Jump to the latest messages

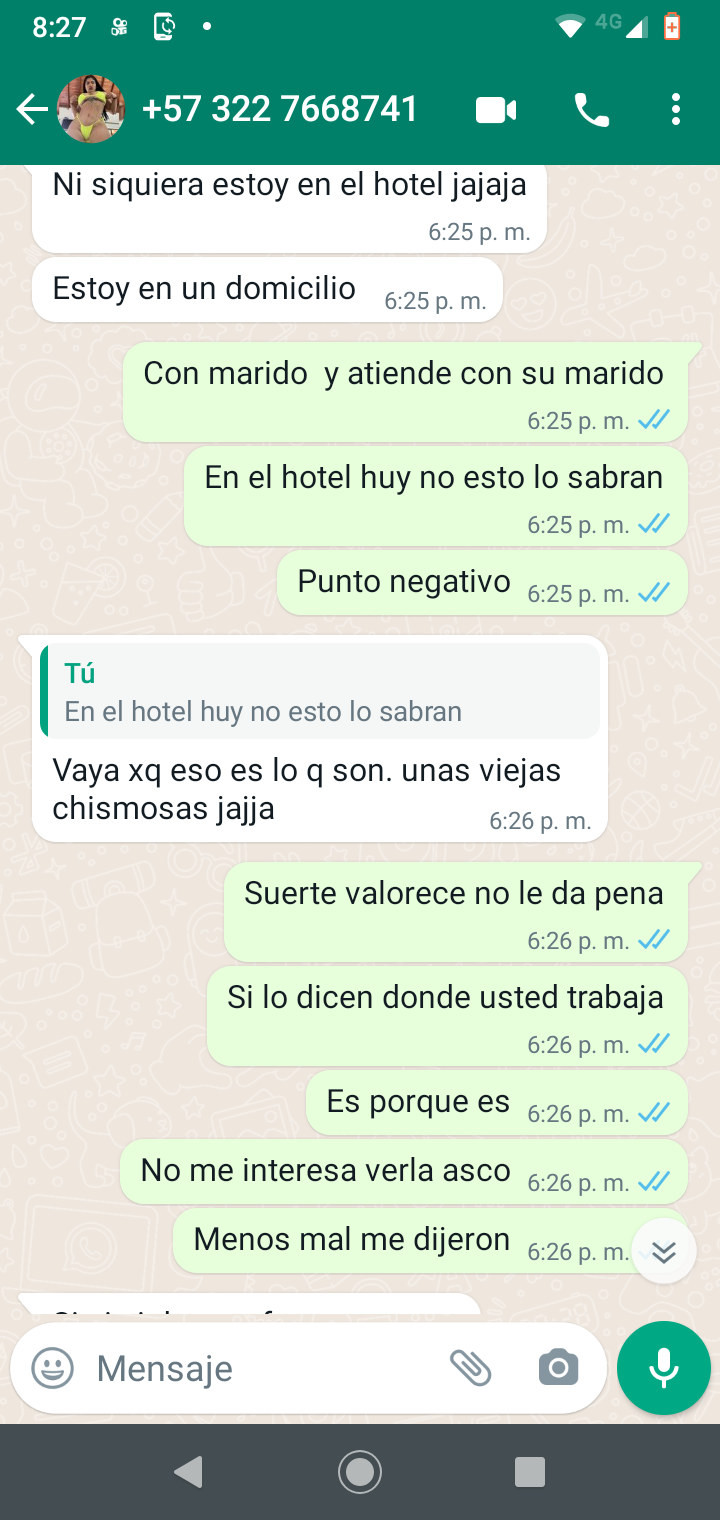coord(664,1251)
